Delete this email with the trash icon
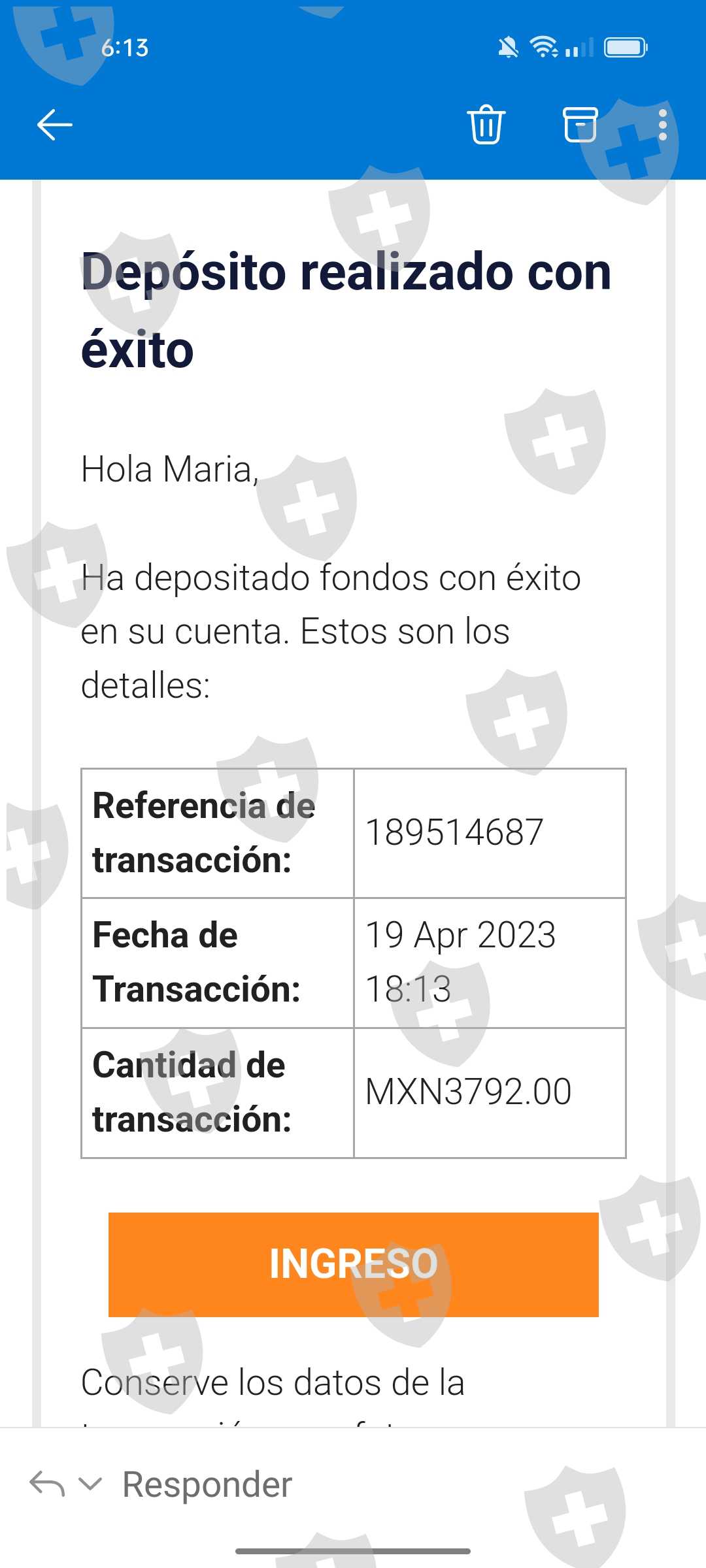 [x=486, y=124]
